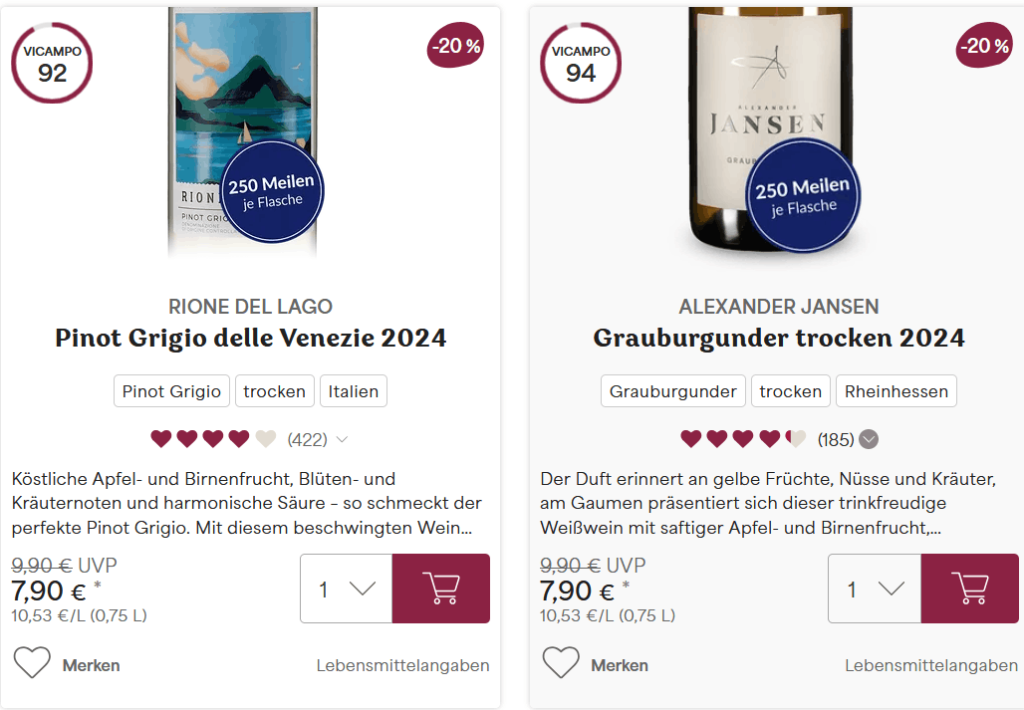
Task: Select the Italien tag
Action: coord(353,391)
